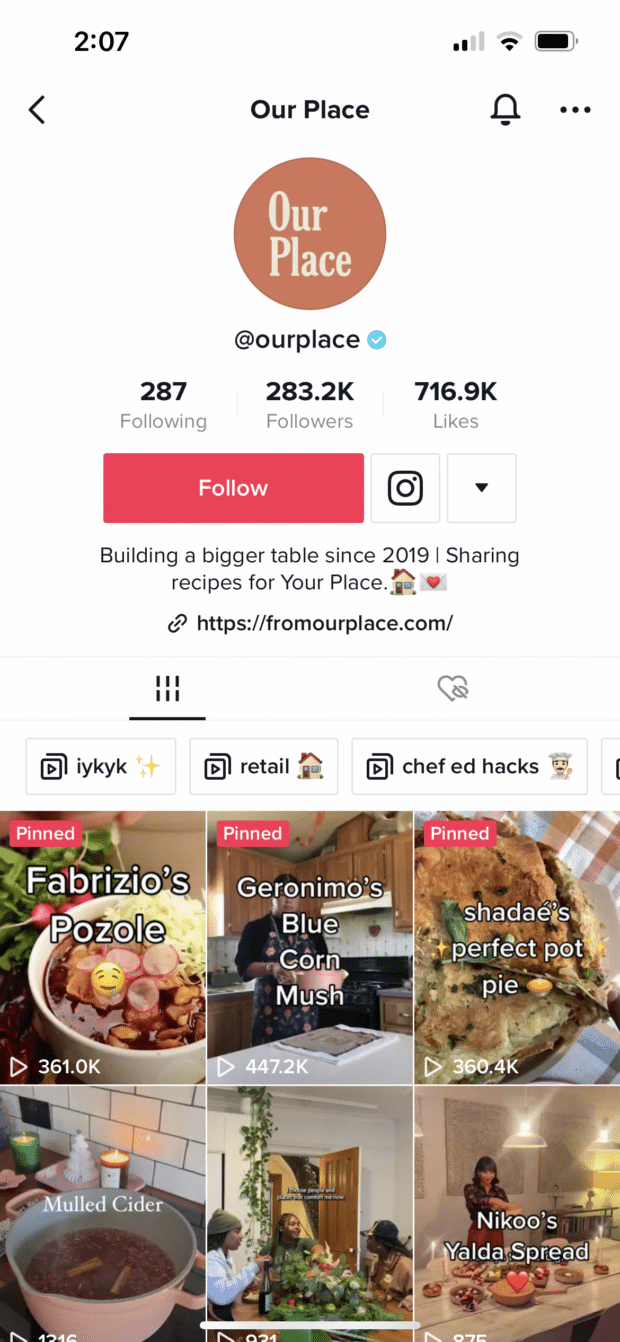Open Nikoo's Yalda Spread video
This screenshot has width=620, height=1342.
[x=517, y=1214]
